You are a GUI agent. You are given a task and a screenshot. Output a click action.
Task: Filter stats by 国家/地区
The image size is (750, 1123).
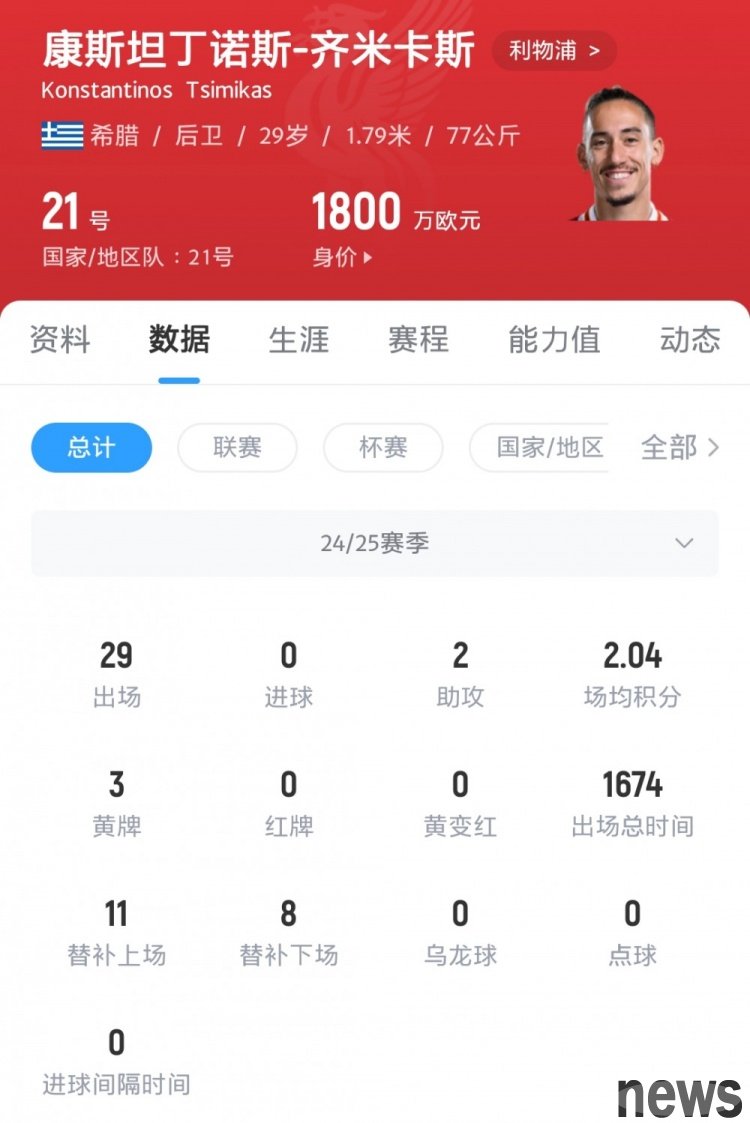click(x=548, y=447)
